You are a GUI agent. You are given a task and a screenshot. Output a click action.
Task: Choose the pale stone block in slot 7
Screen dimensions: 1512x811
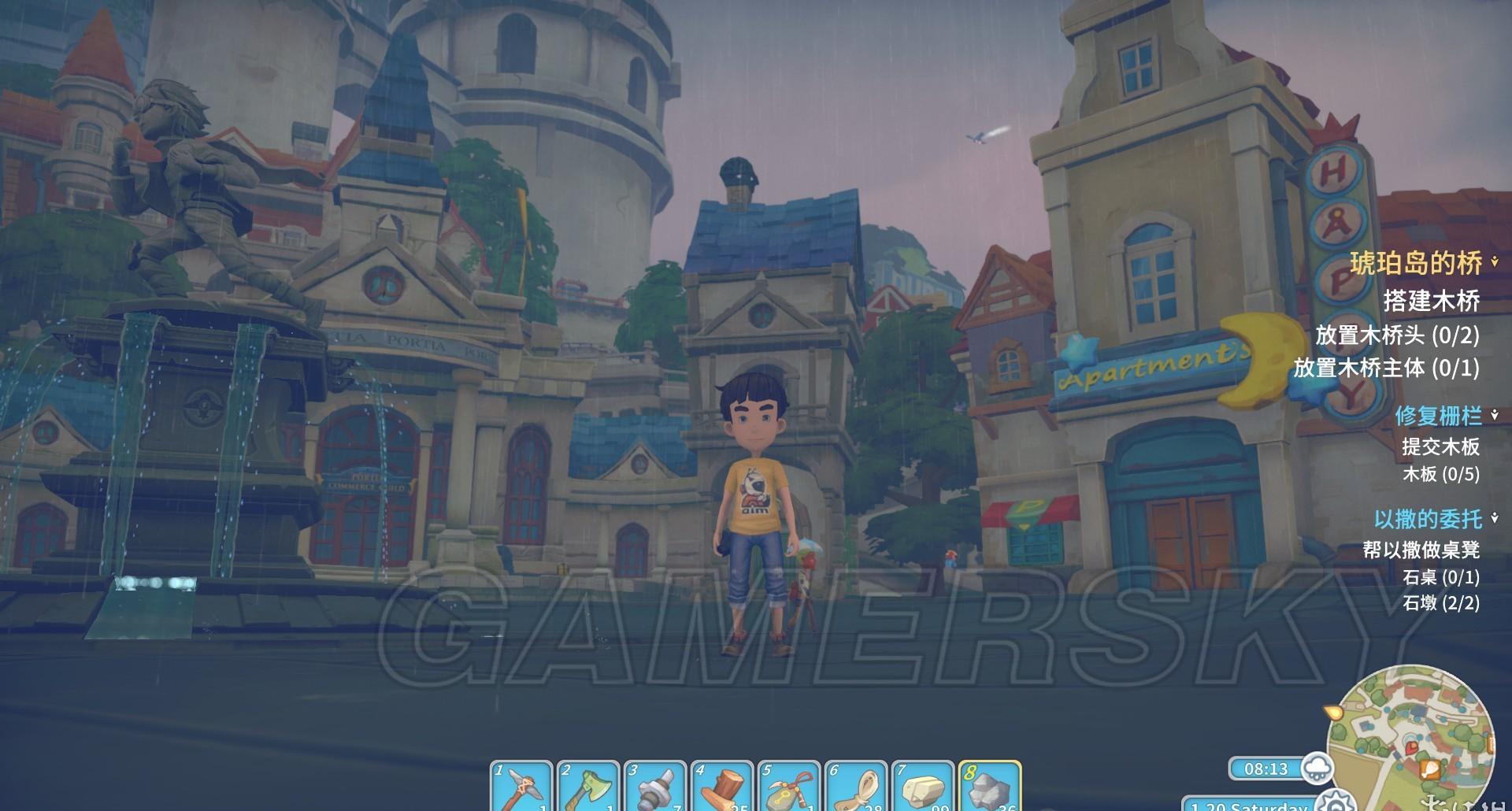point(922,787)
